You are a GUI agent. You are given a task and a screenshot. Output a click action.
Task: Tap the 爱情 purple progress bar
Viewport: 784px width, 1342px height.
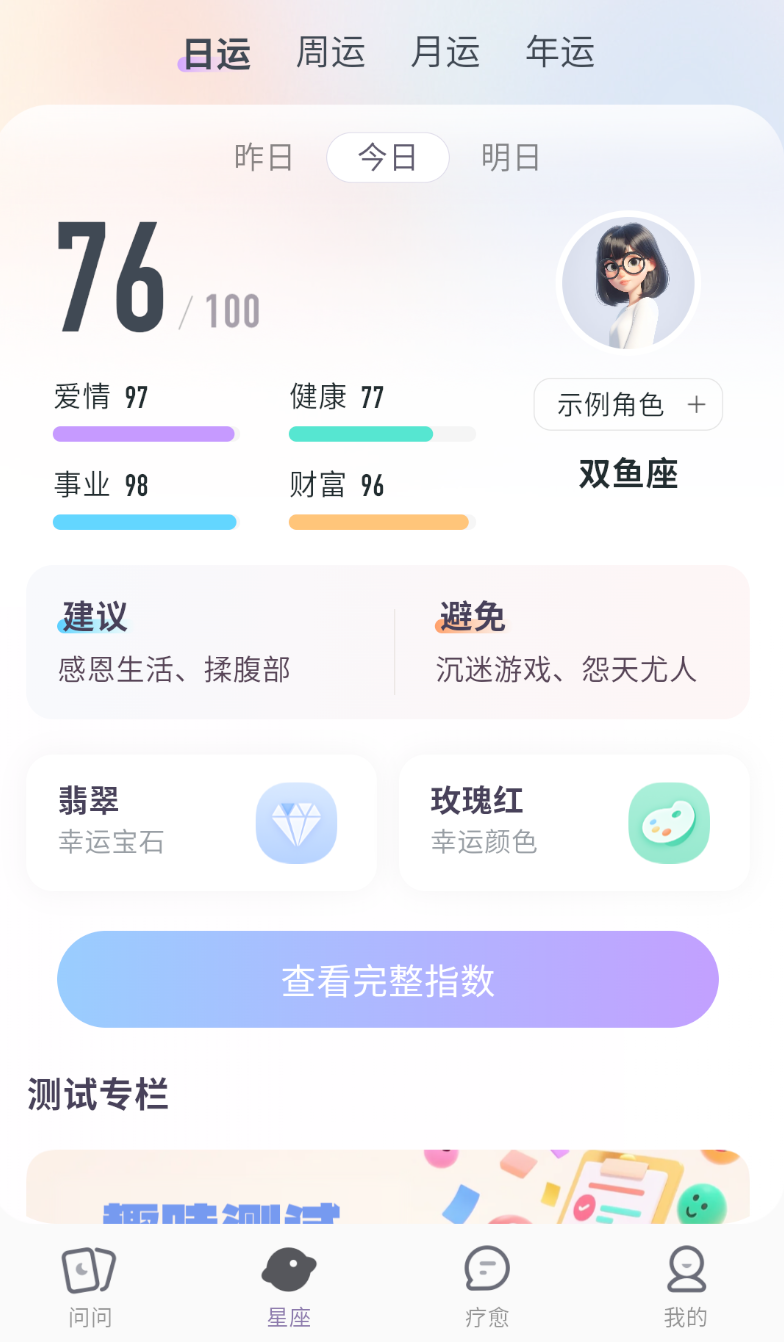tap(144, 433)
